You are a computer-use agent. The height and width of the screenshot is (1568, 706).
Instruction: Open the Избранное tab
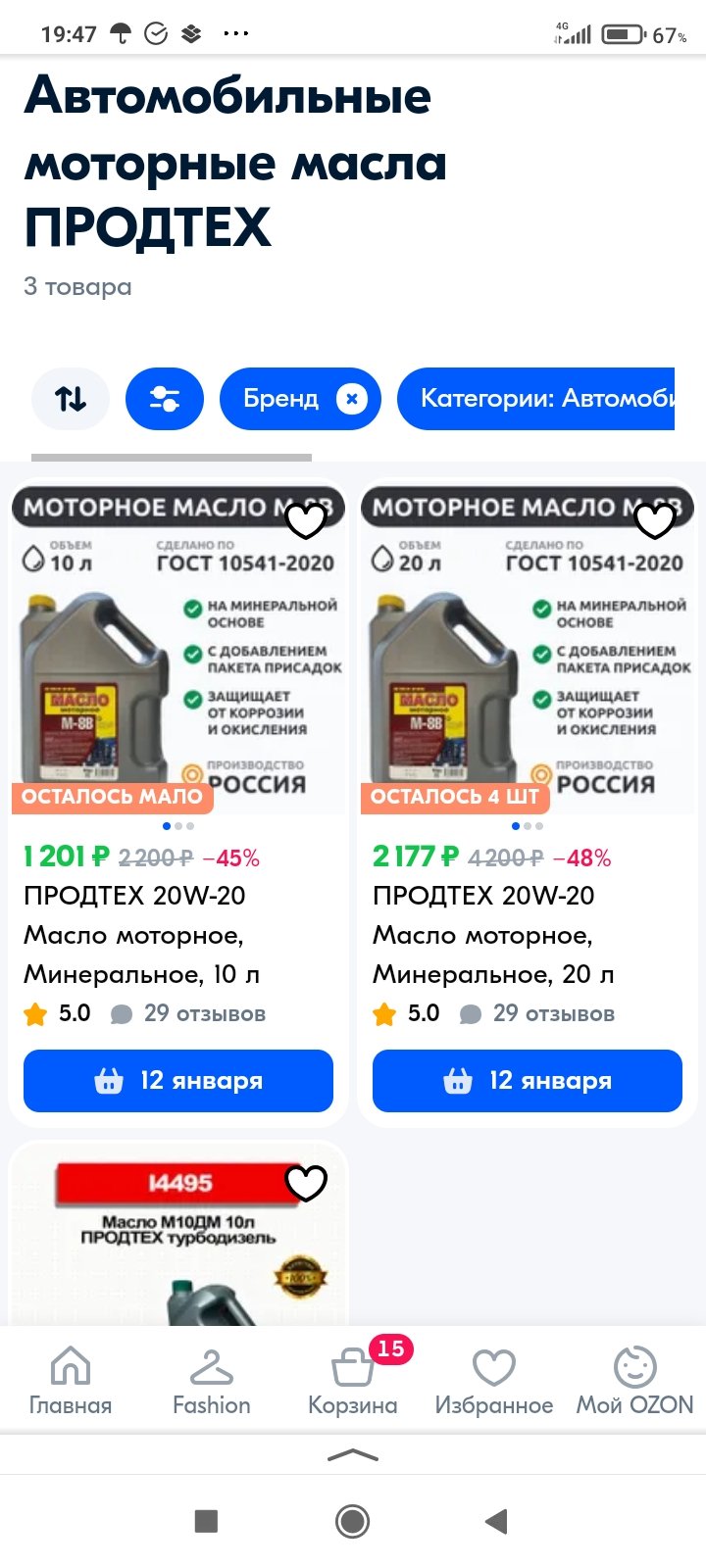[494, 1381]
